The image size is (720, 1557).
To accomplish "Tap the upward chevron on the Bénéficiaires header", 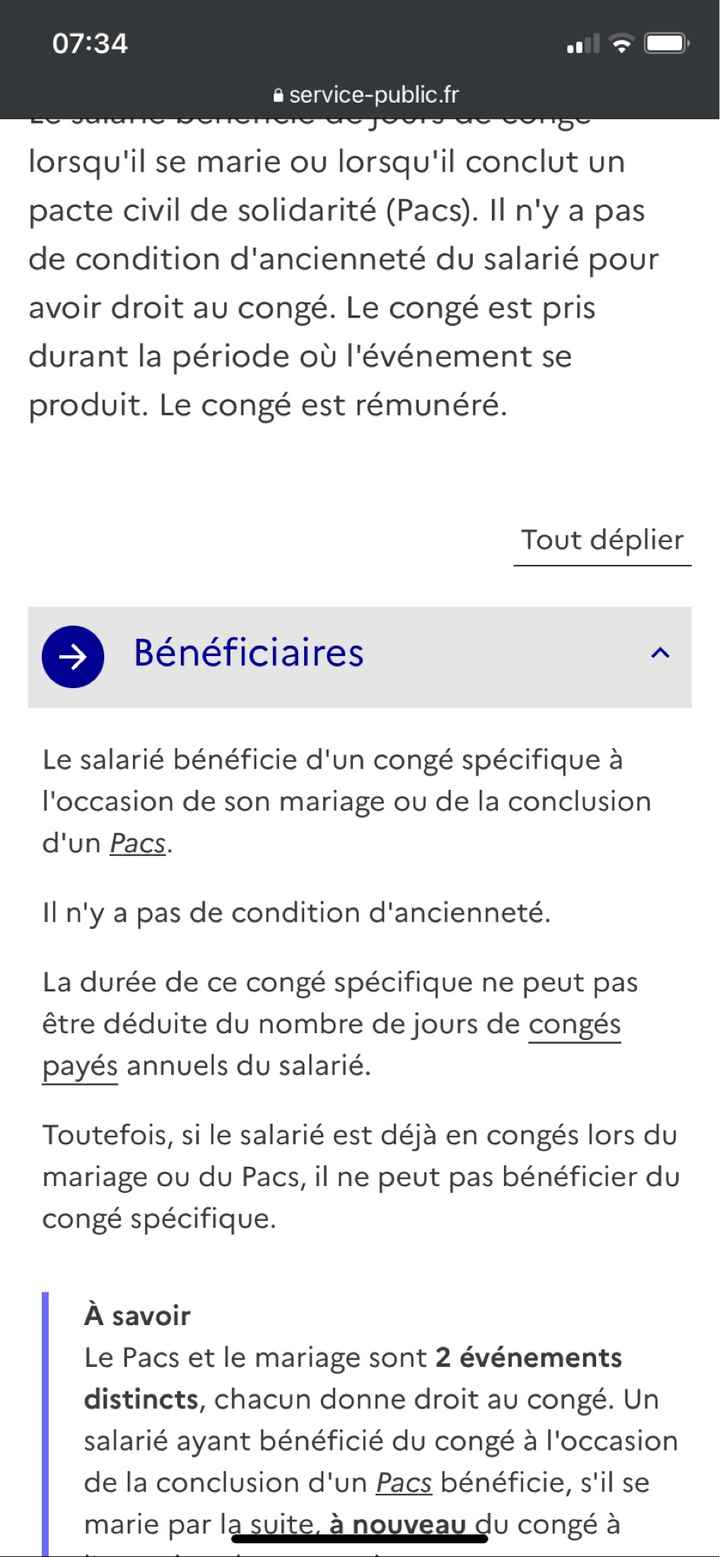I will click(x=660, y=652).
